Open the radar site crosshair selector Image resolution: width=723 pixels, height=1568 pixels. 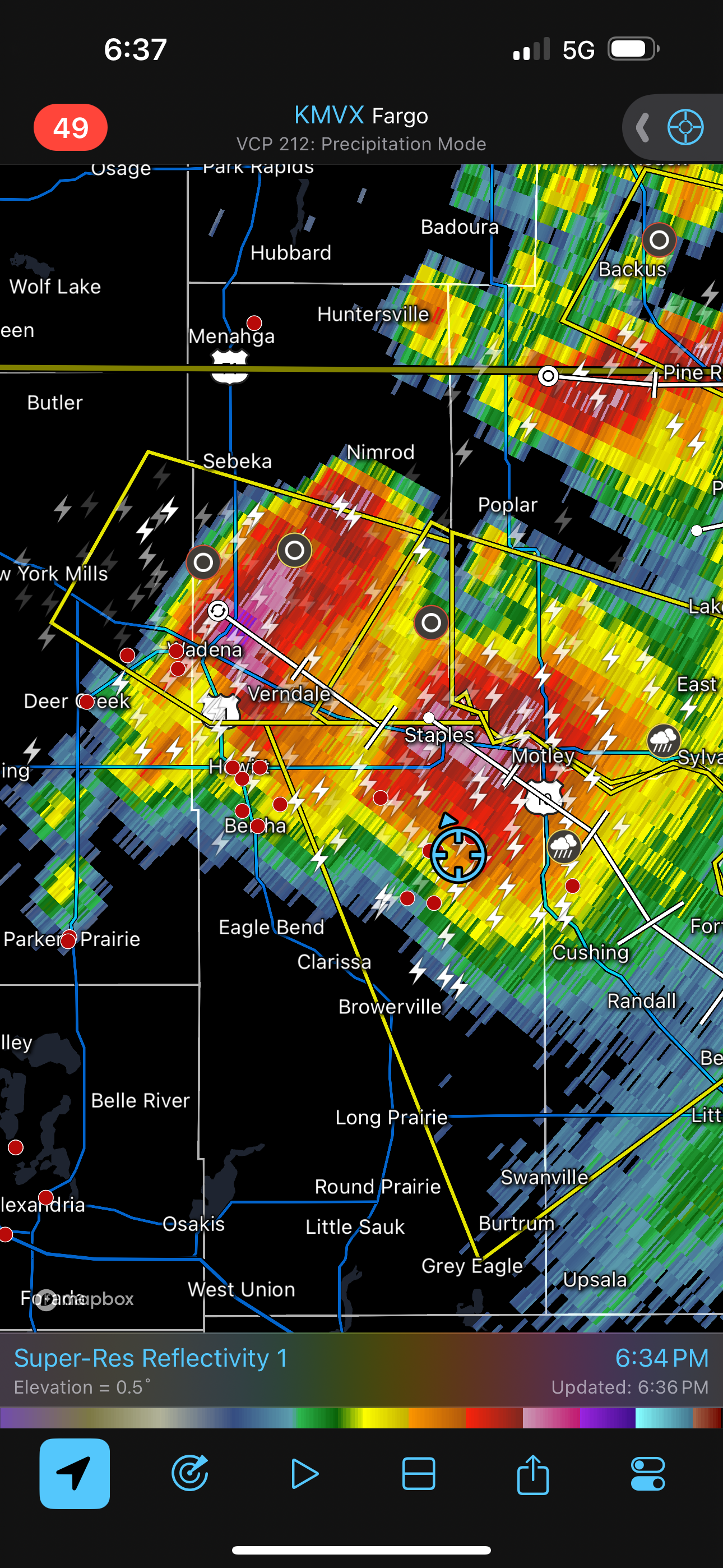click(x=685, y=127)
